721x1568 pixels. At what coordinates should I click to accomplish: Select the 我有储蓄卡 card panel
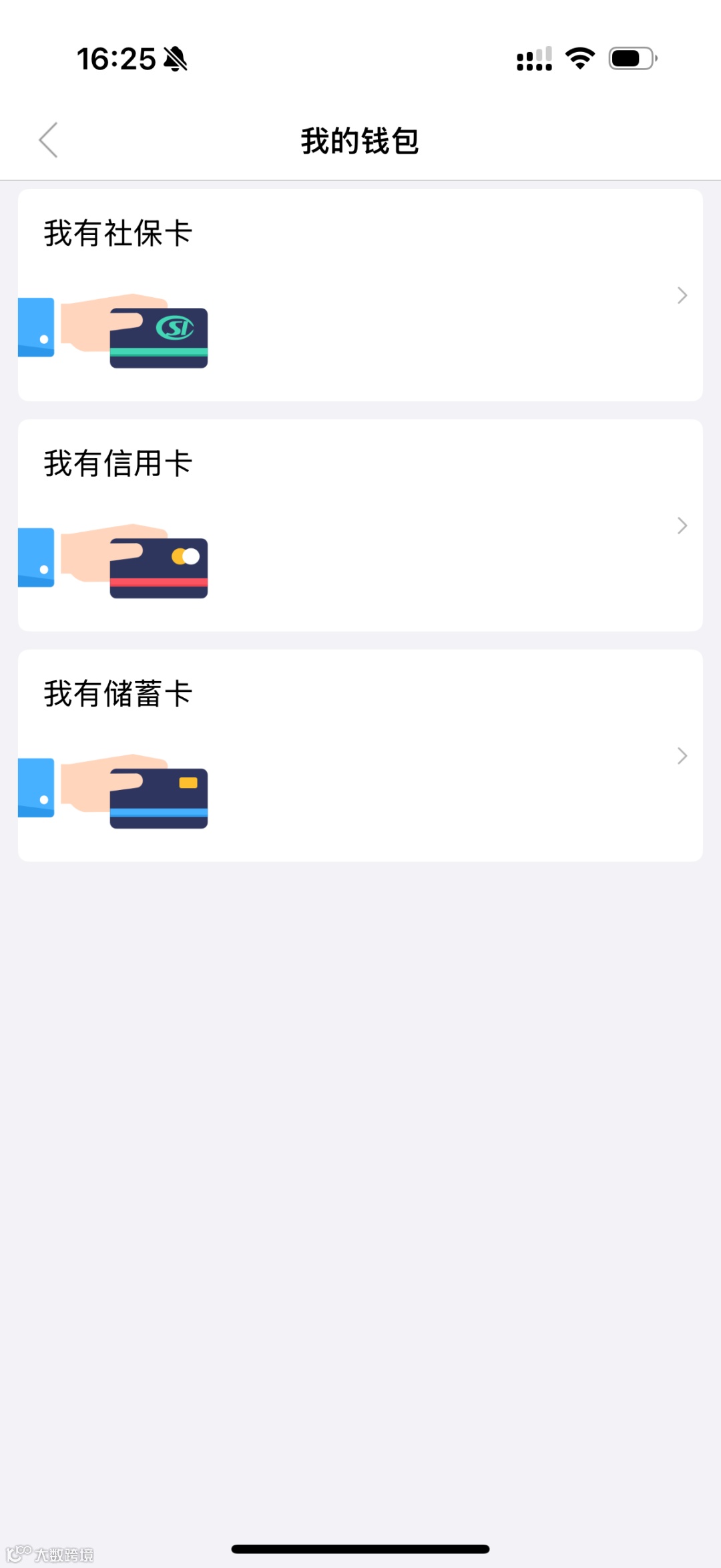[x=360, y=756]
